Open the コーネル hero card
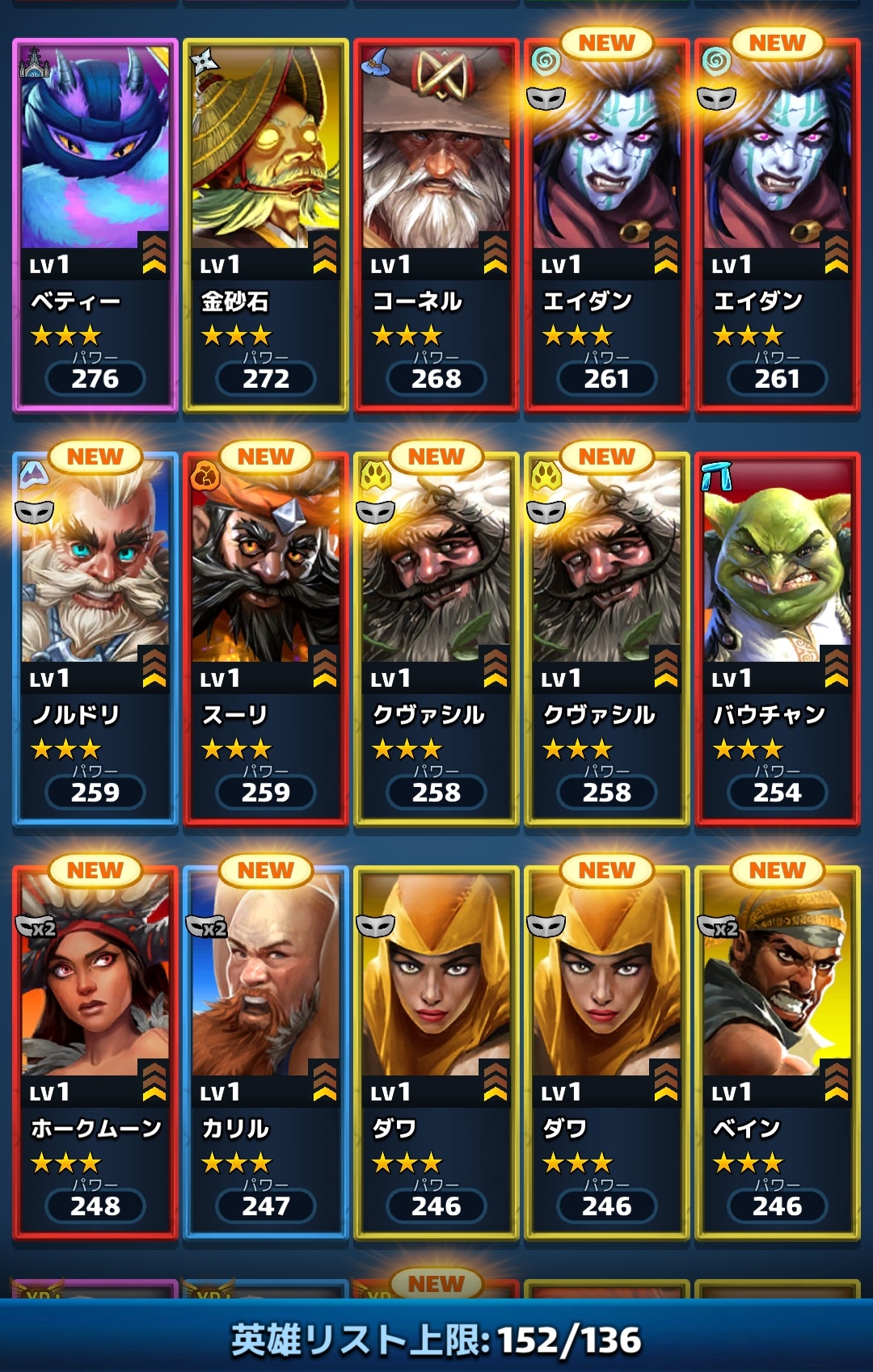Image resolution: width=873 pixels, height=1372 pixels. (x=436, y=225)
